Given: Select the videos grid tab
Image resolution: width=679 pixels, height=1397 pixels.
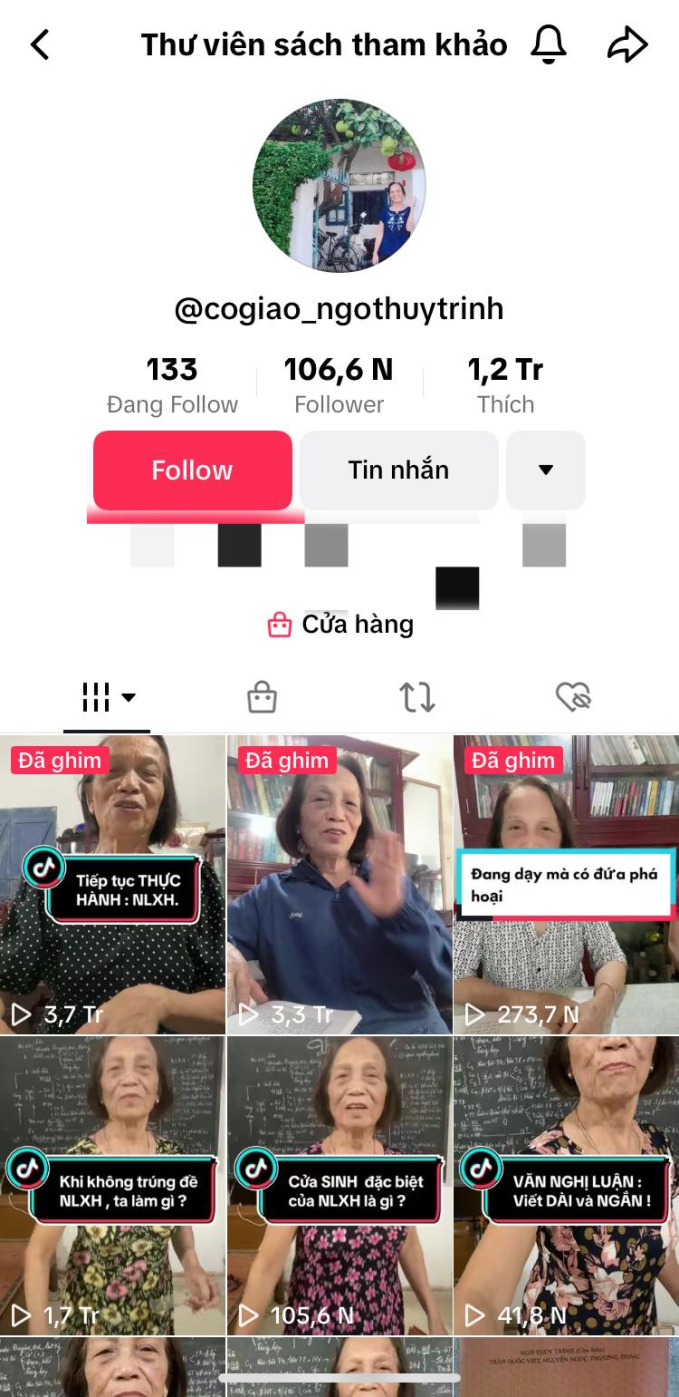Looking at the screenshot, I should click(107, 697).
